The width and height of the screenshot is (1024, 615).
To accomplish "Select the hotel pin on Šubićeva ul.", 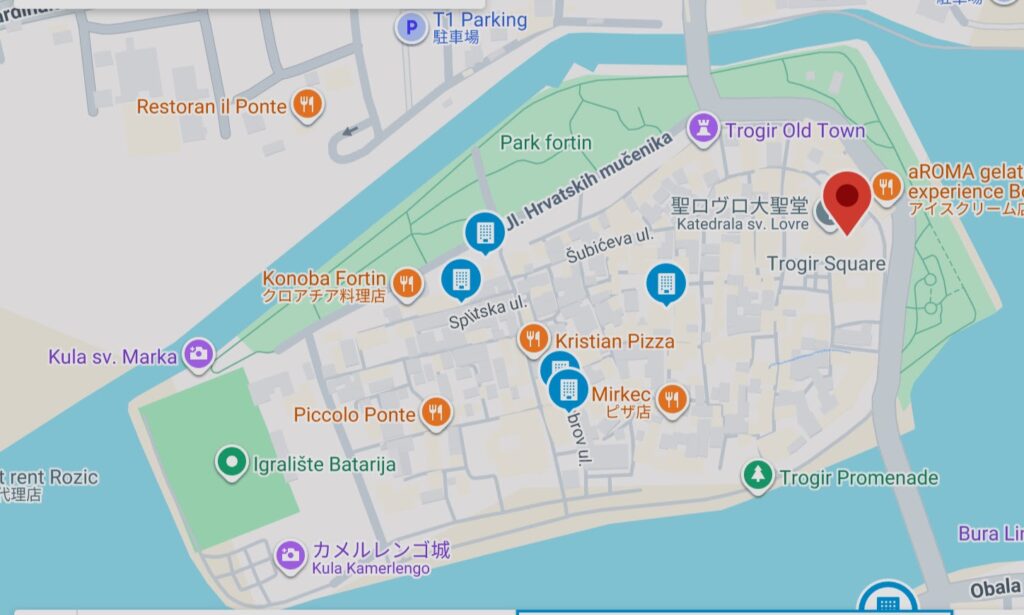I will (x=666, y=281).
